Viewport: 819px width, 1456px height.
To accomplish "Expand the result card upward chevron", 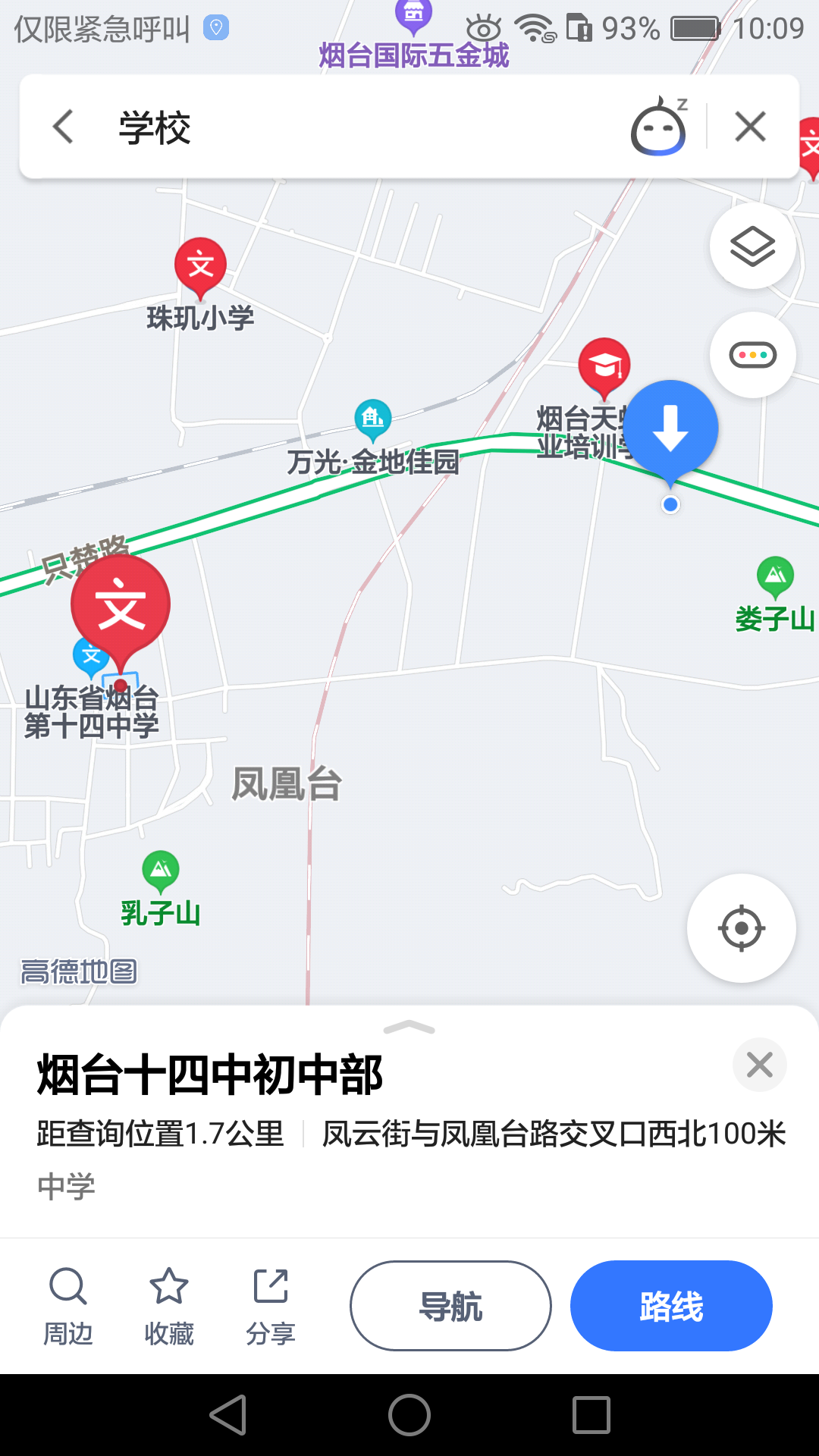I will [x=409, y=1029].
